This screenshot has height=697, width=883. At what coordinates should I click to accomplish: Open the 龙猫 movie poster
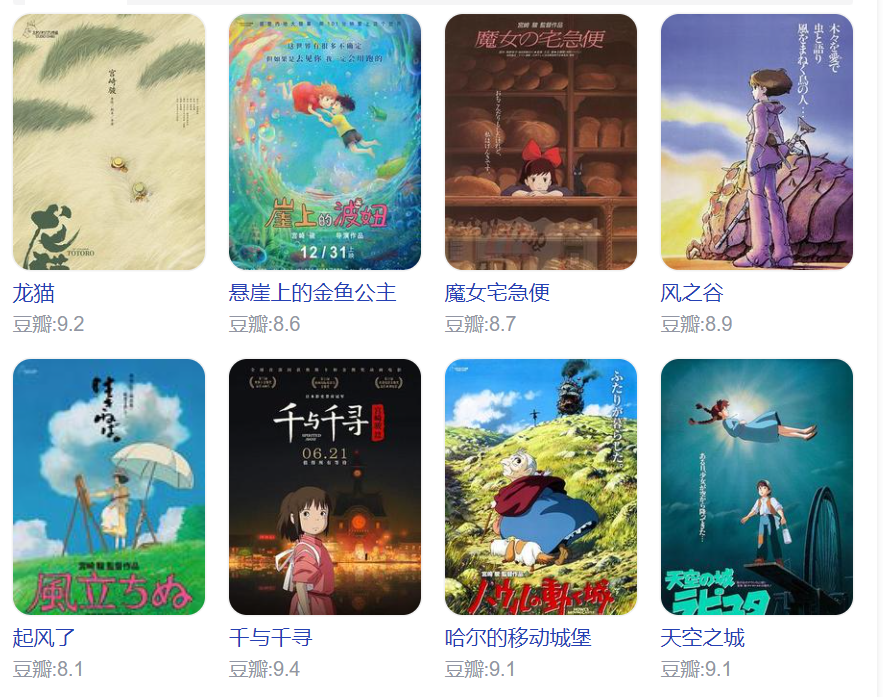coord(109,142)
